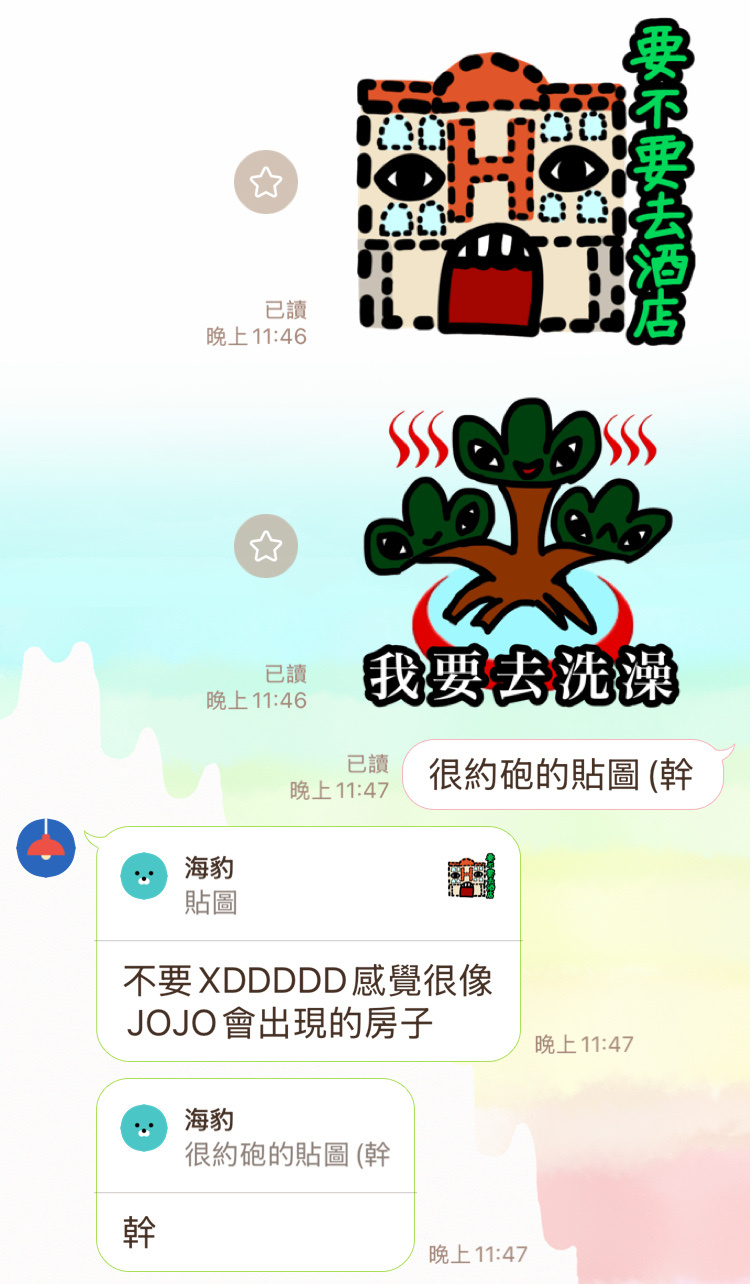This screenshot has height=1284, width=750.
Task: Tap the star icon beside the hotel sticker
Action: (265, 182)
